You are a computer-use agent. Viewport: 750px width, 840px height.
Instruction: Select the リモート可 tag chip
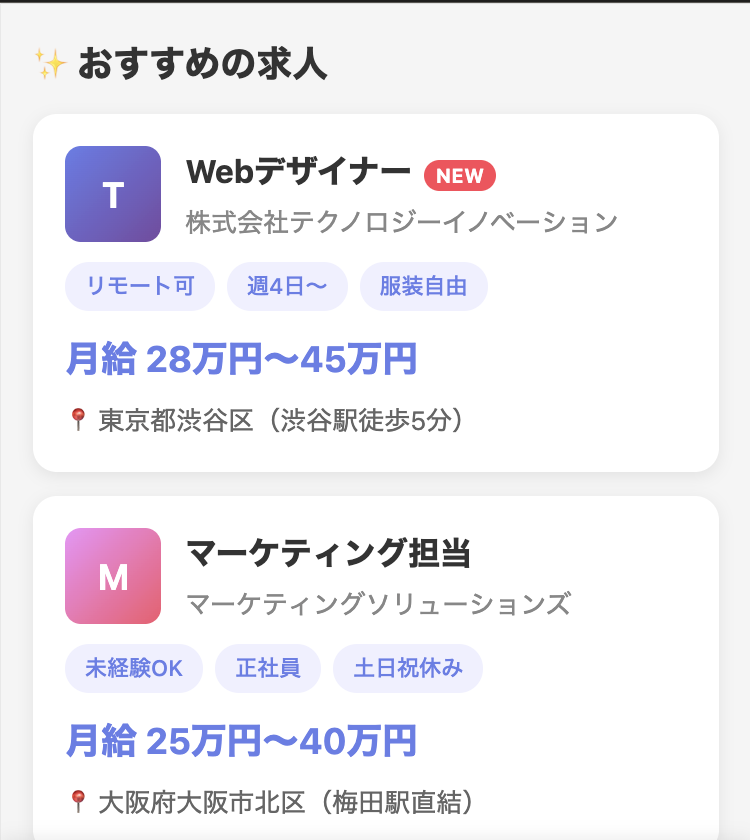tap(140, 287)
